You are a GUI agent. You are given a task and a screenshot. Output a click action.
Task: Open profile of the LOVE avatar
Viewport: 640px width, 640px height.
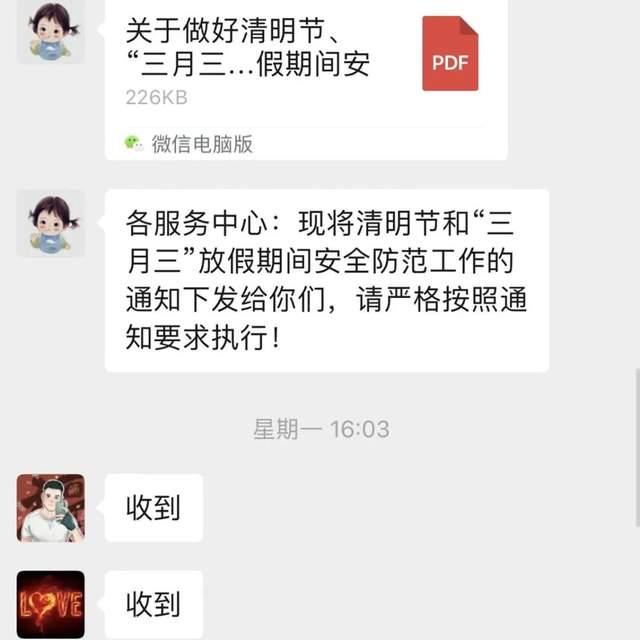coord(51,604)
